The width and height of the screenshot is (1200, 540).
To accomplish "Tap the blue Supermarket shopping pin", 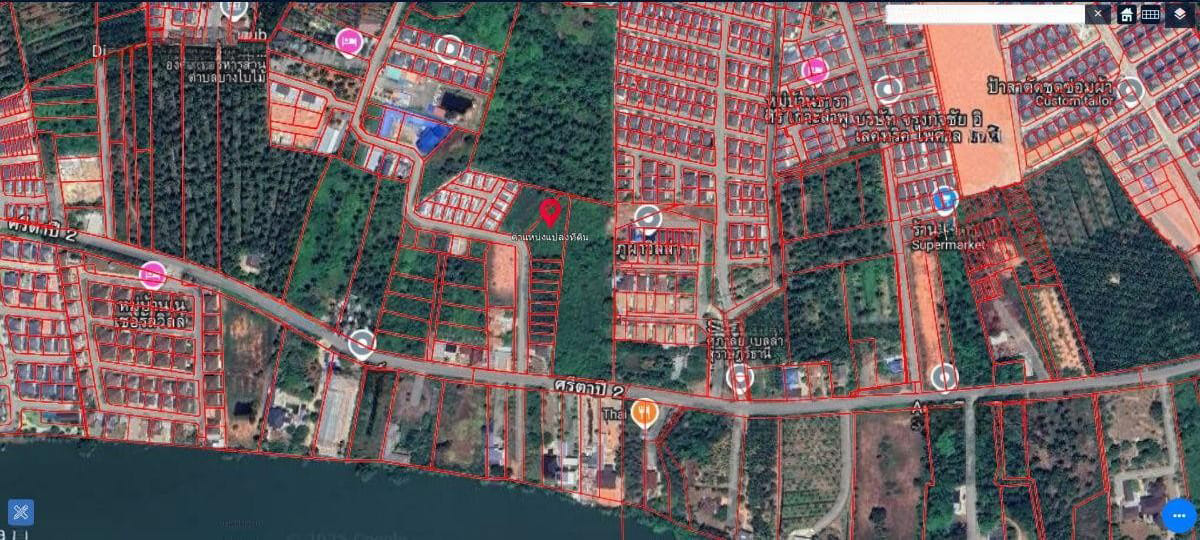I will (944, 201).
